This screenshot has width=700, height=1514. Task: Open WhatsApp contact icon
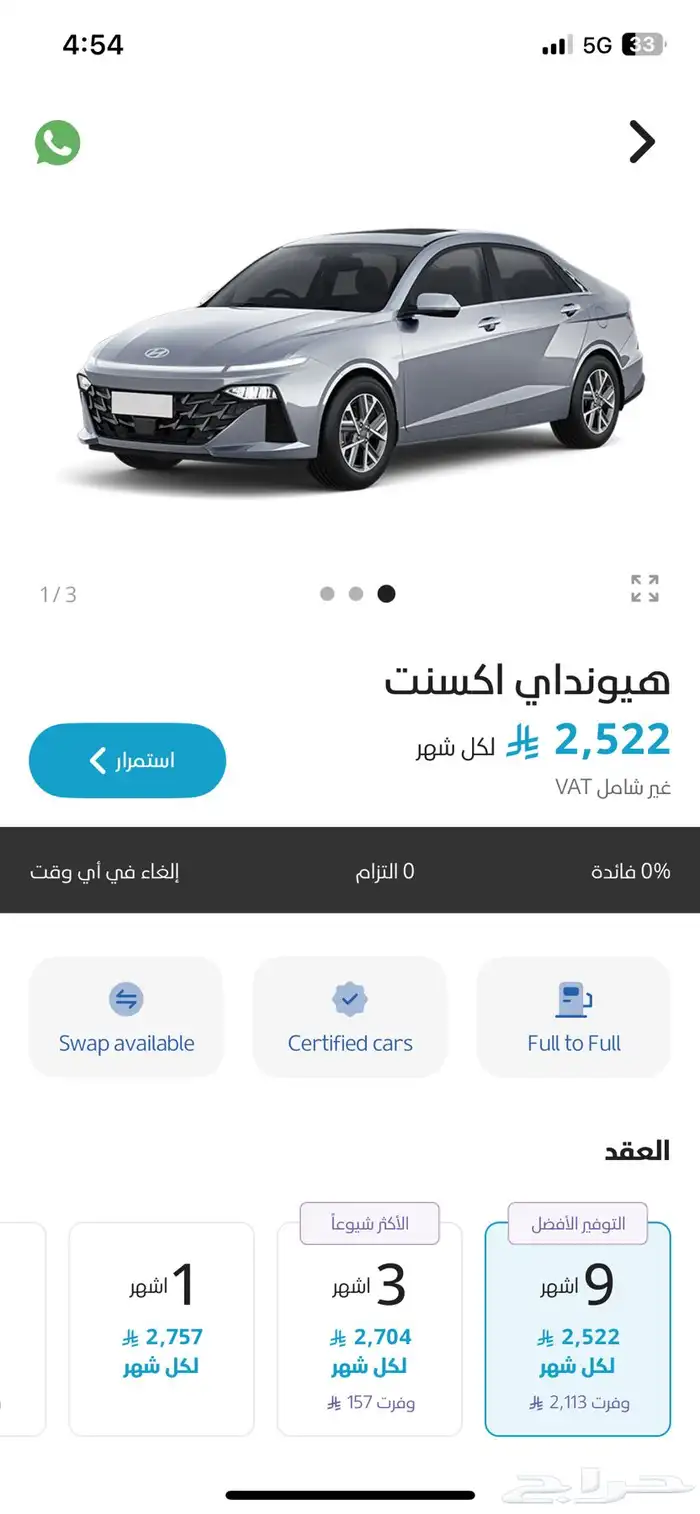point(57,143)
